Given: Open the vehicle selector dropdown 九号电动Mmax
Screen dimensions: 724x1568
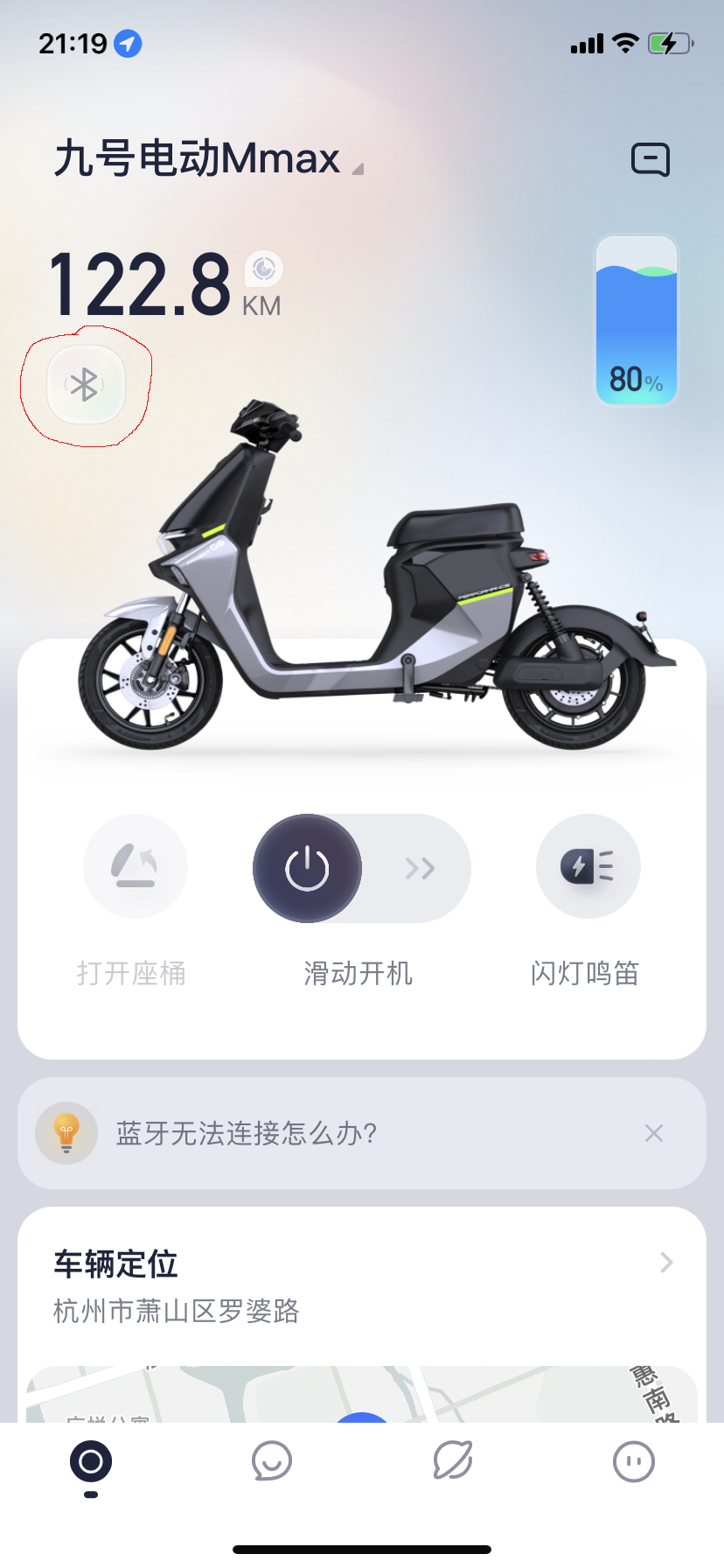Looking at the screenshot, I should (x=208, y=159).
